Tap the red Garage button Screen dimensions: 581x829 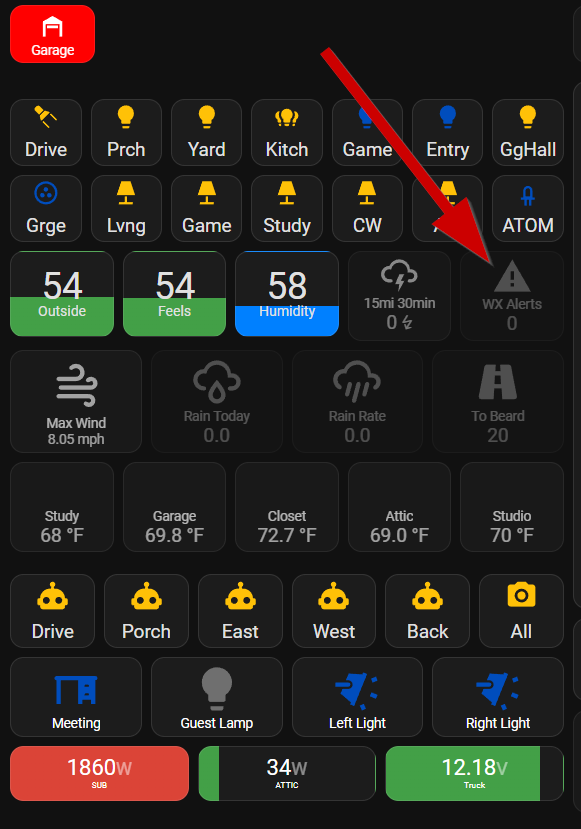(x=52, y=34)
